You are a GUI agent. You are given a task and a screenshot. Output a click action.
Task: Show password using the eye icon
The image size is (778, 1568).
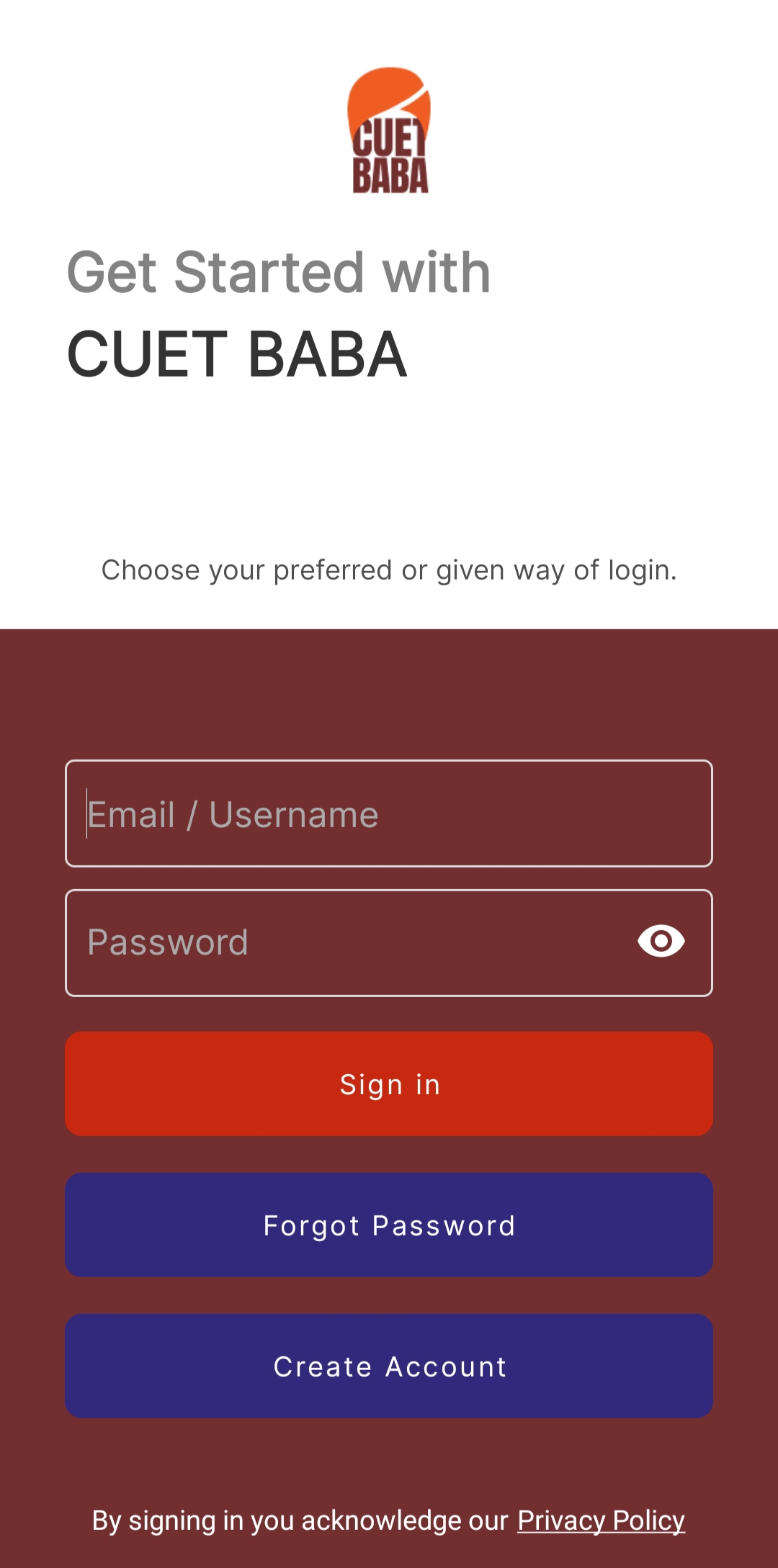661,942
